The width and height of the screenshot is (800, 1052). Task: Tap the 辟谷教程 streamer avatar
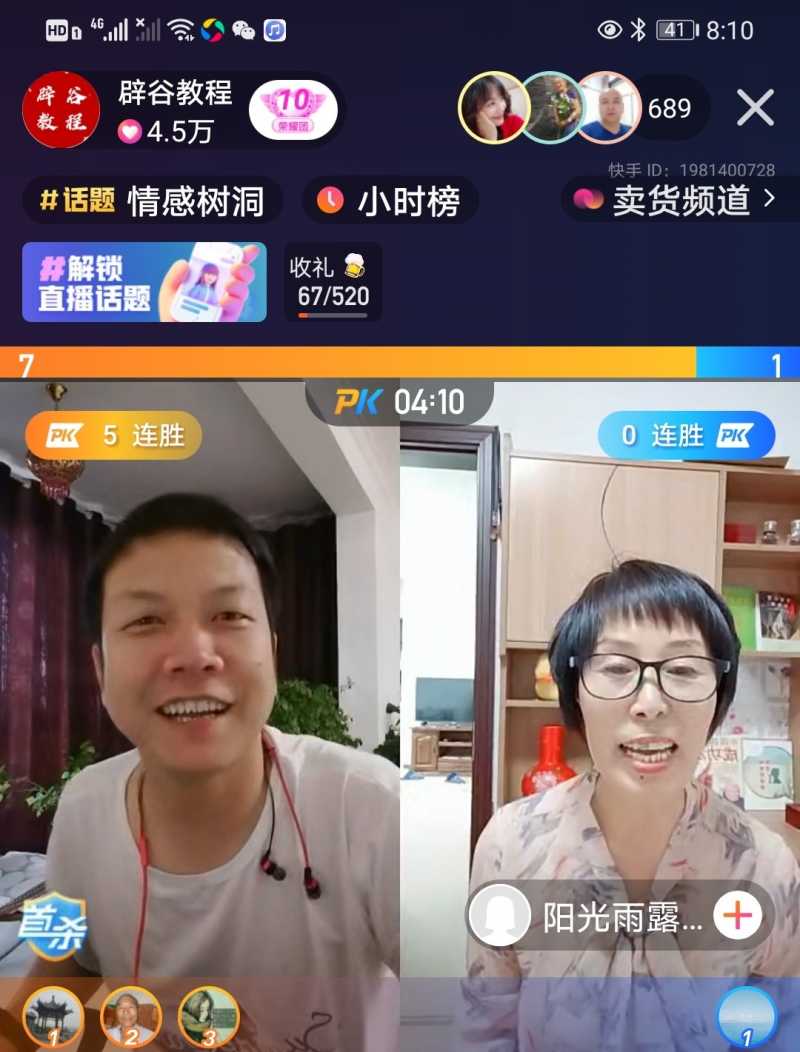tap(60, 110)
